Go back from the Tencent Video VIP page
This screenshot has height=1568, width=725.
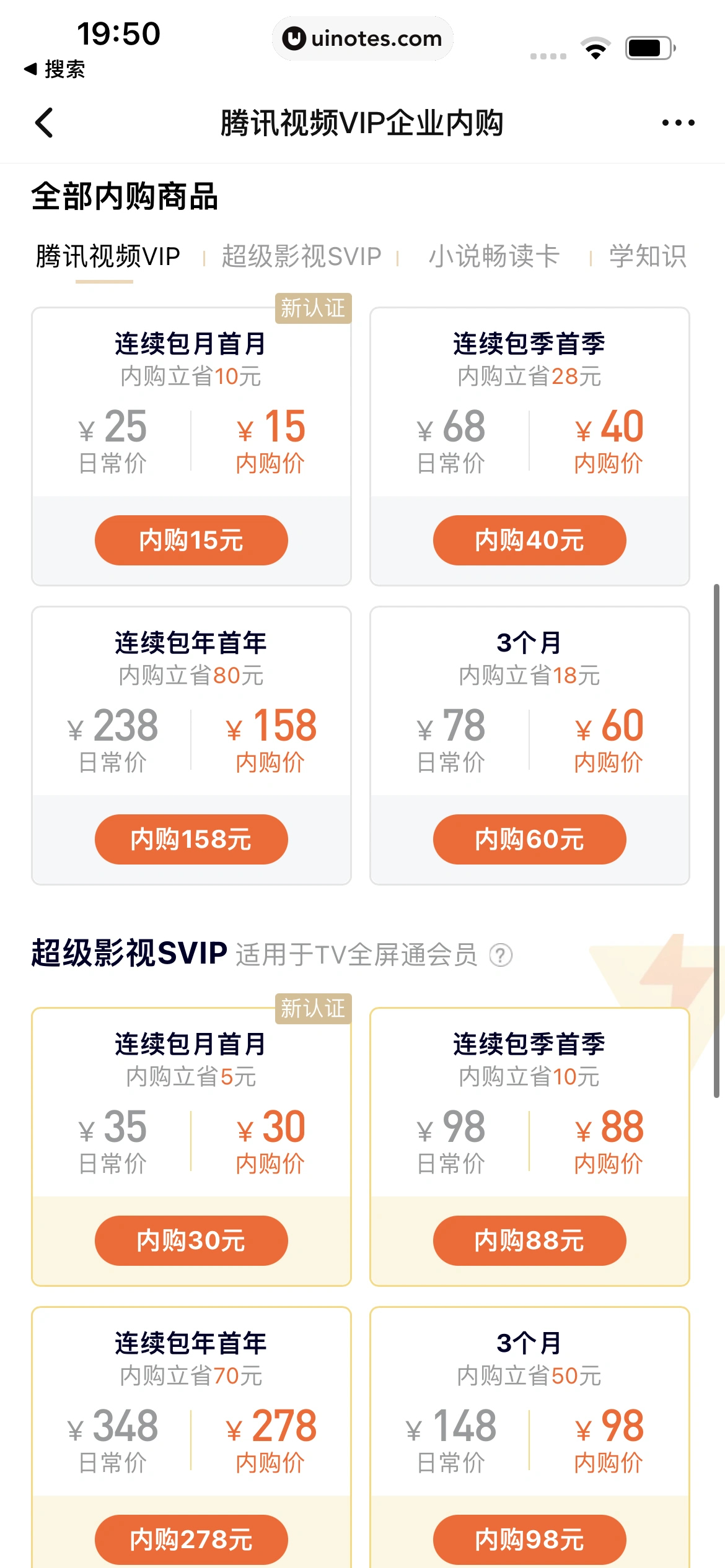(x=45, y=123)
